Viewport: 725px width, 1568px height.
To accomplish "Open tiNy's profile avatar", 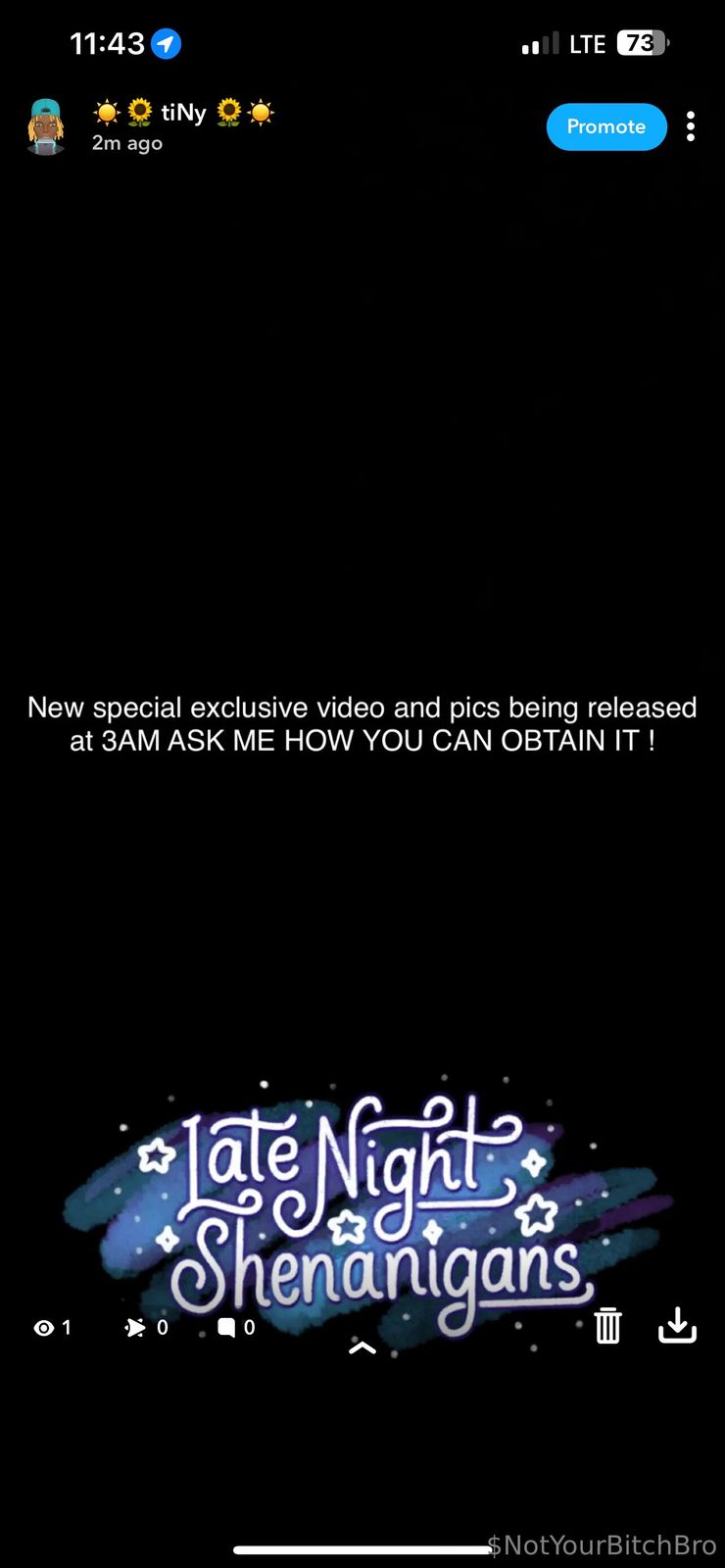I will point(46,127).
